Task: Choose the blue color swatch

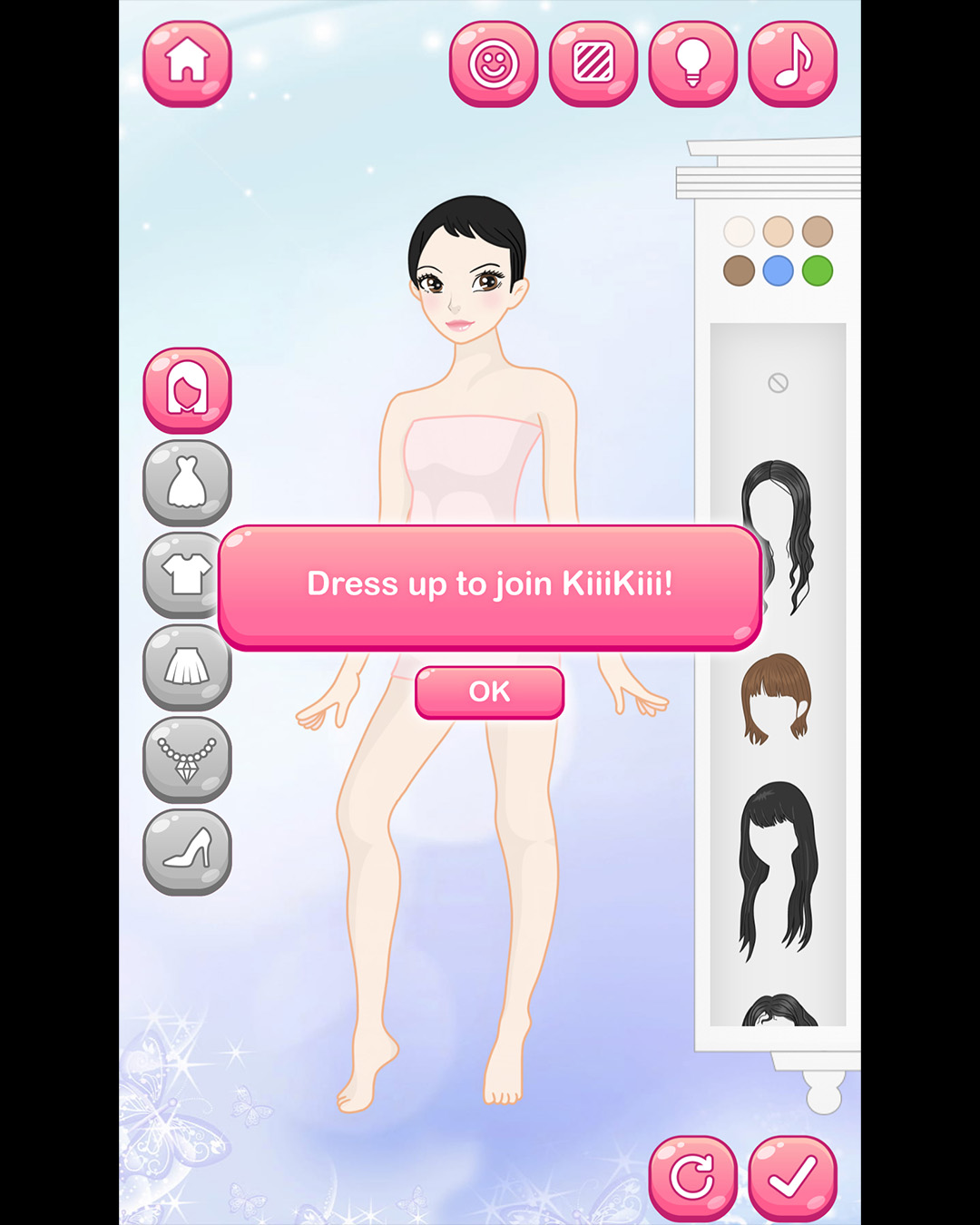Action: coord(778,270)
